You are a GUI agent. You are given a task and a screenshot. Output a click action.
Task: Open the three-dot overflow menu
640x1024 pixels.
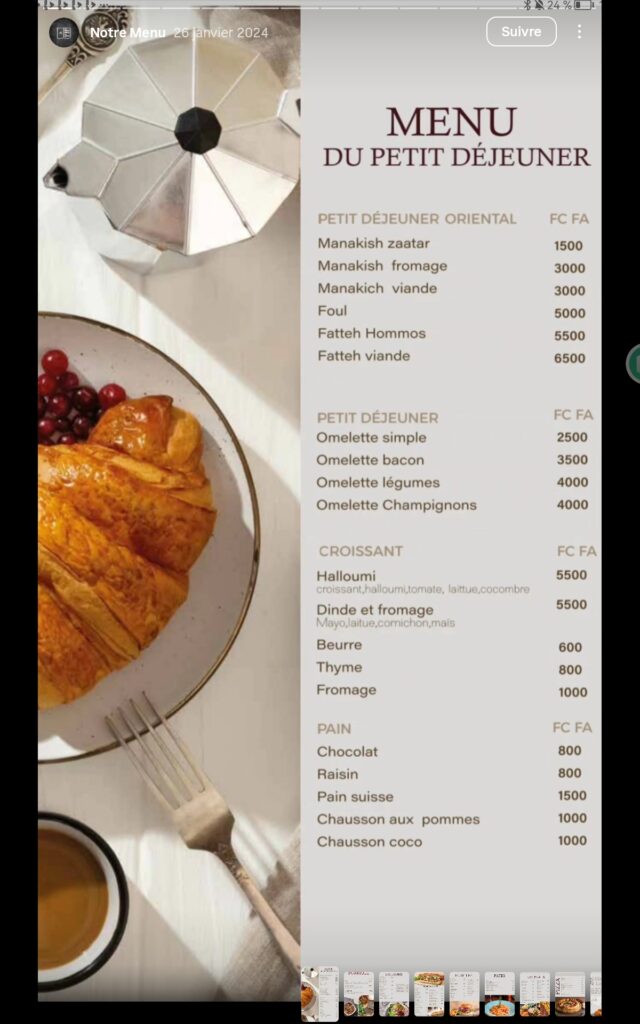579,31
